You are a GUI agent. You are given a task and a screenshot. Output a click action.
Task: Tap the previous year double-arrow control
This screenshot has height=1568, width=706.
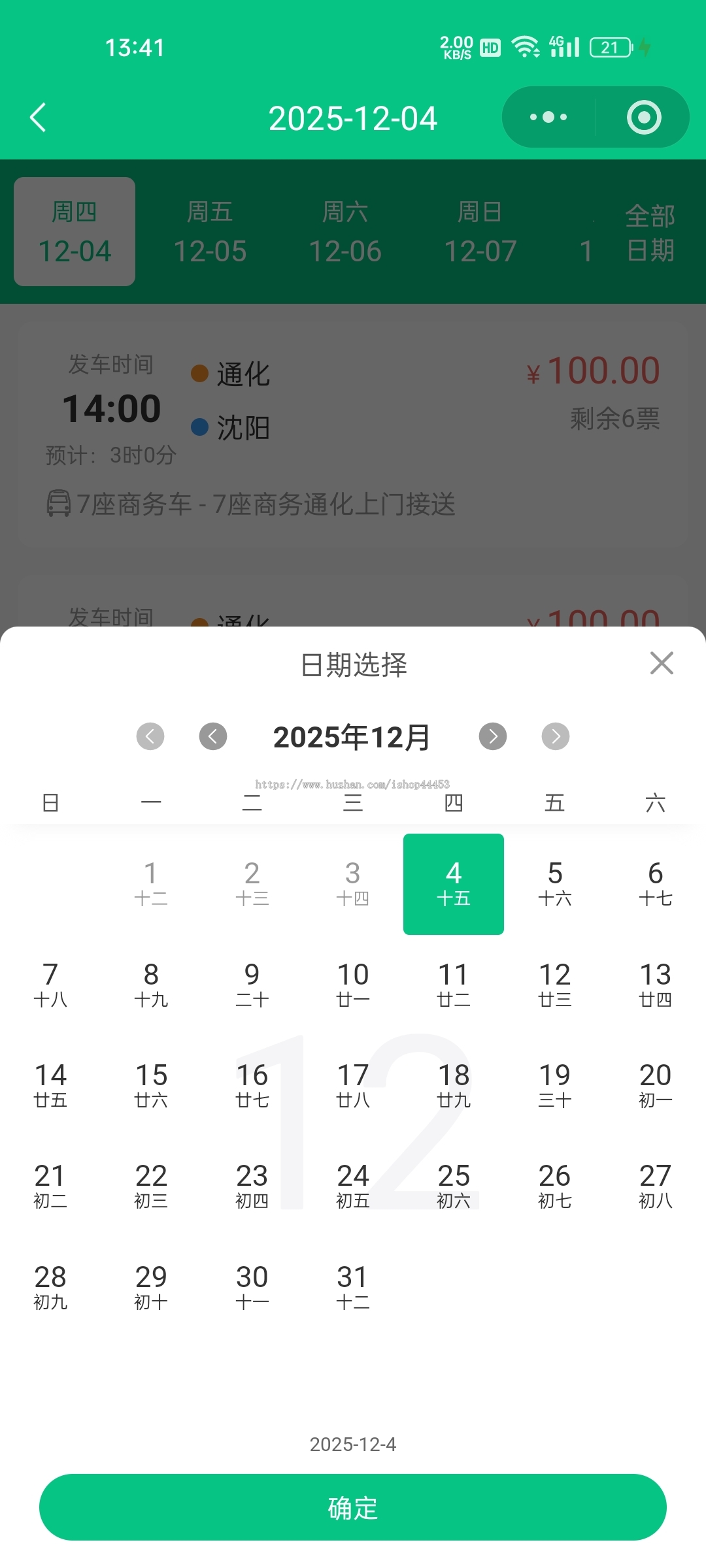pos(150,736)
